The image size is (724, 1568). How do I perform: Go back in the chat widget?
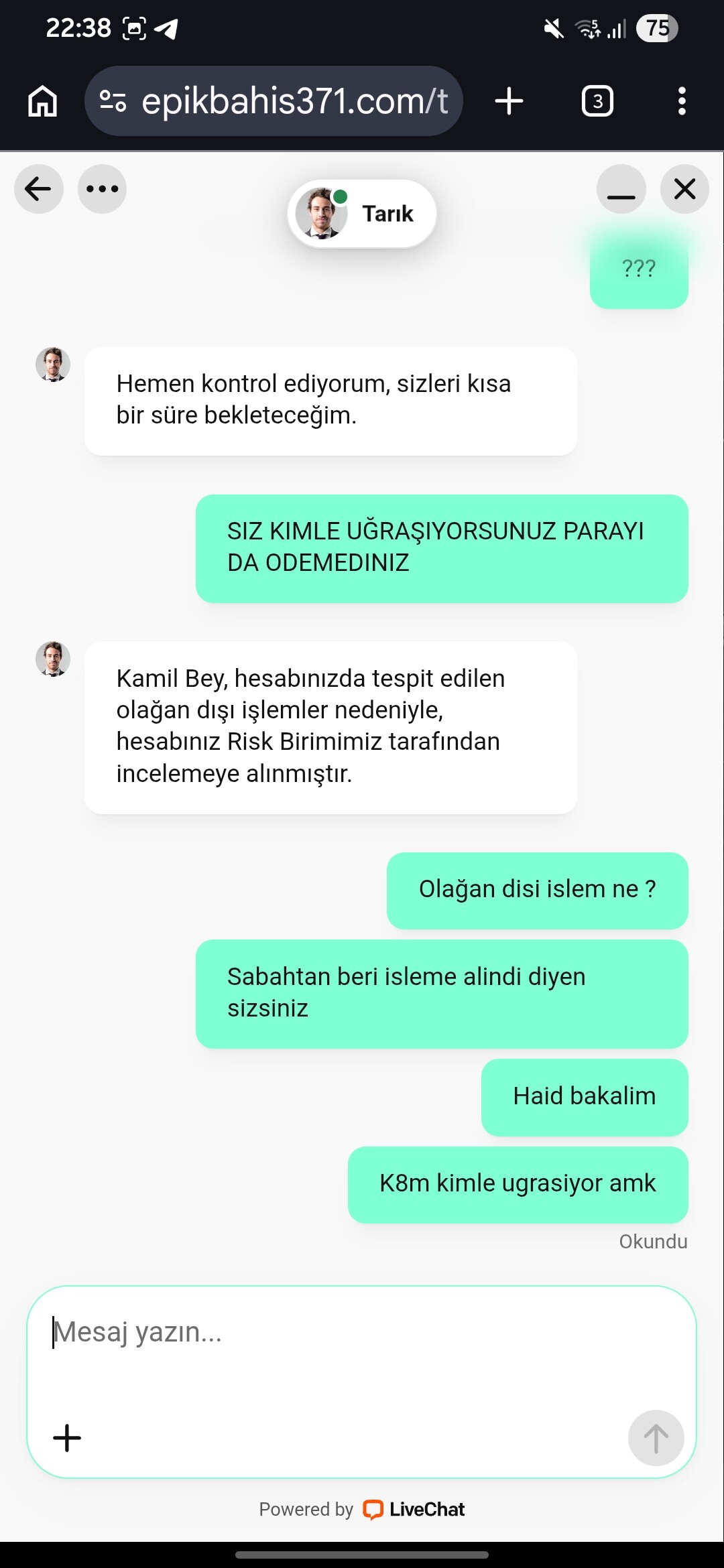38,189
